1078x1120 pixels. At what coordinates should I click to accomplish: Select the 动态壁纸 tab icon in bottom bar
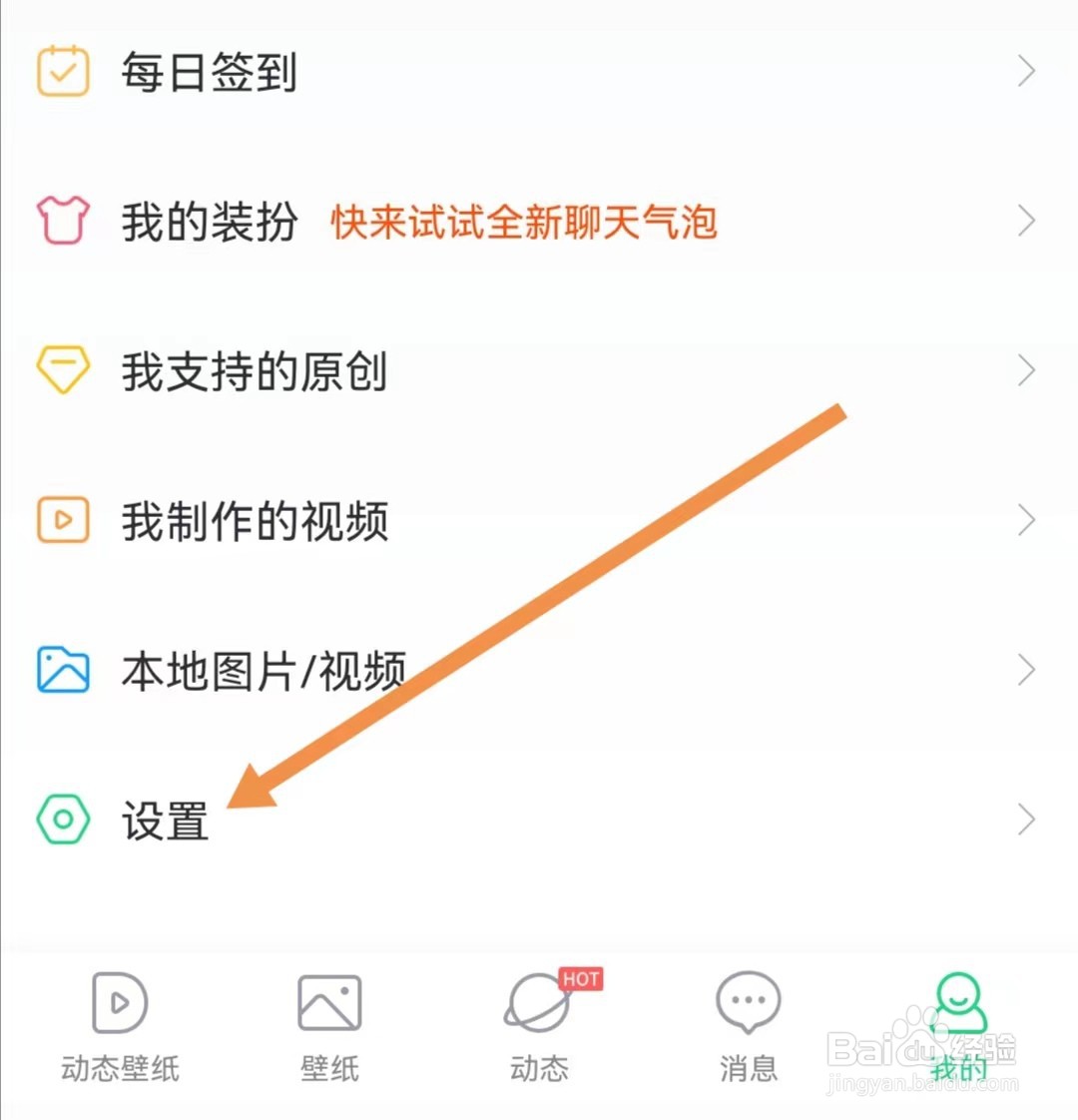(118, 1001)
